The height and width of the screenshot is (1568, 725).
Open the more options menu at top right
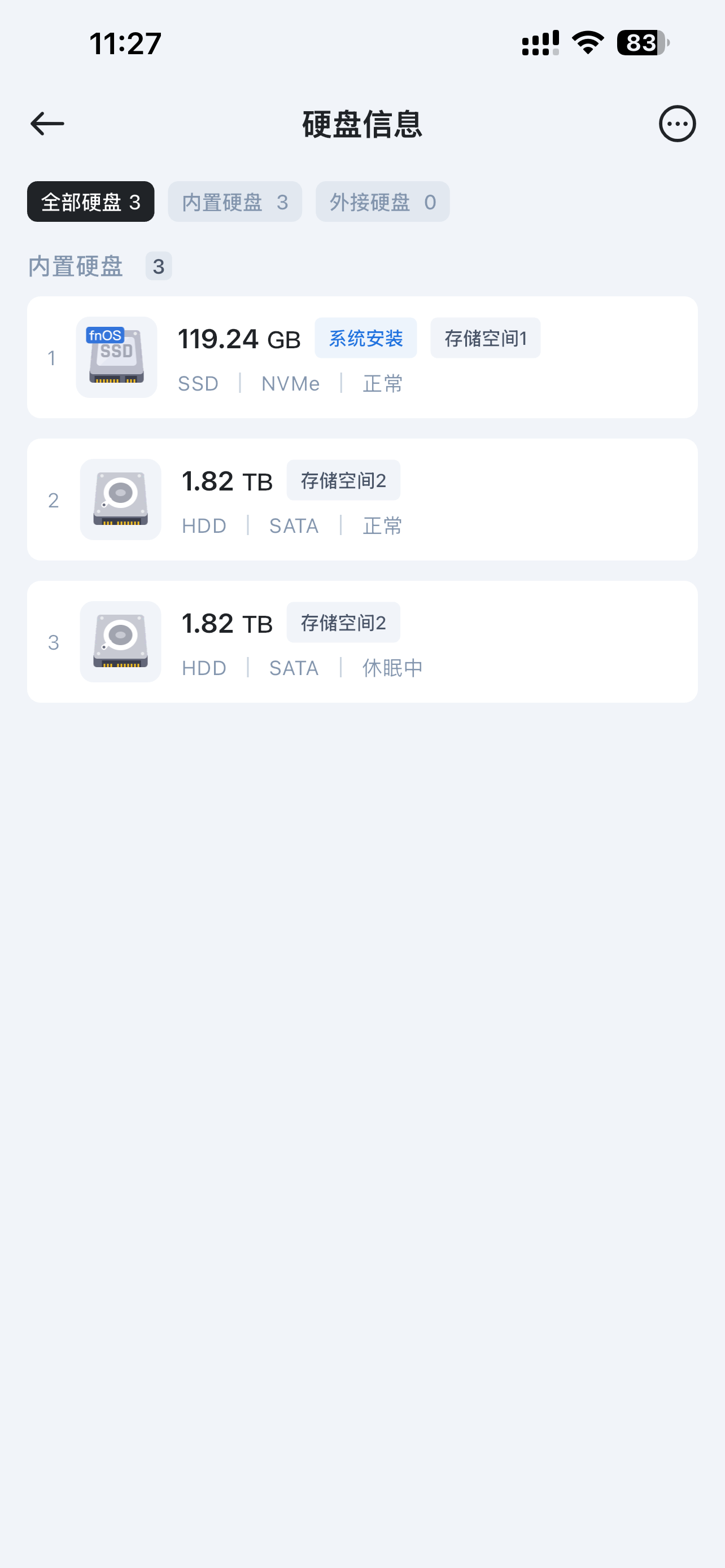click(678, 123)
